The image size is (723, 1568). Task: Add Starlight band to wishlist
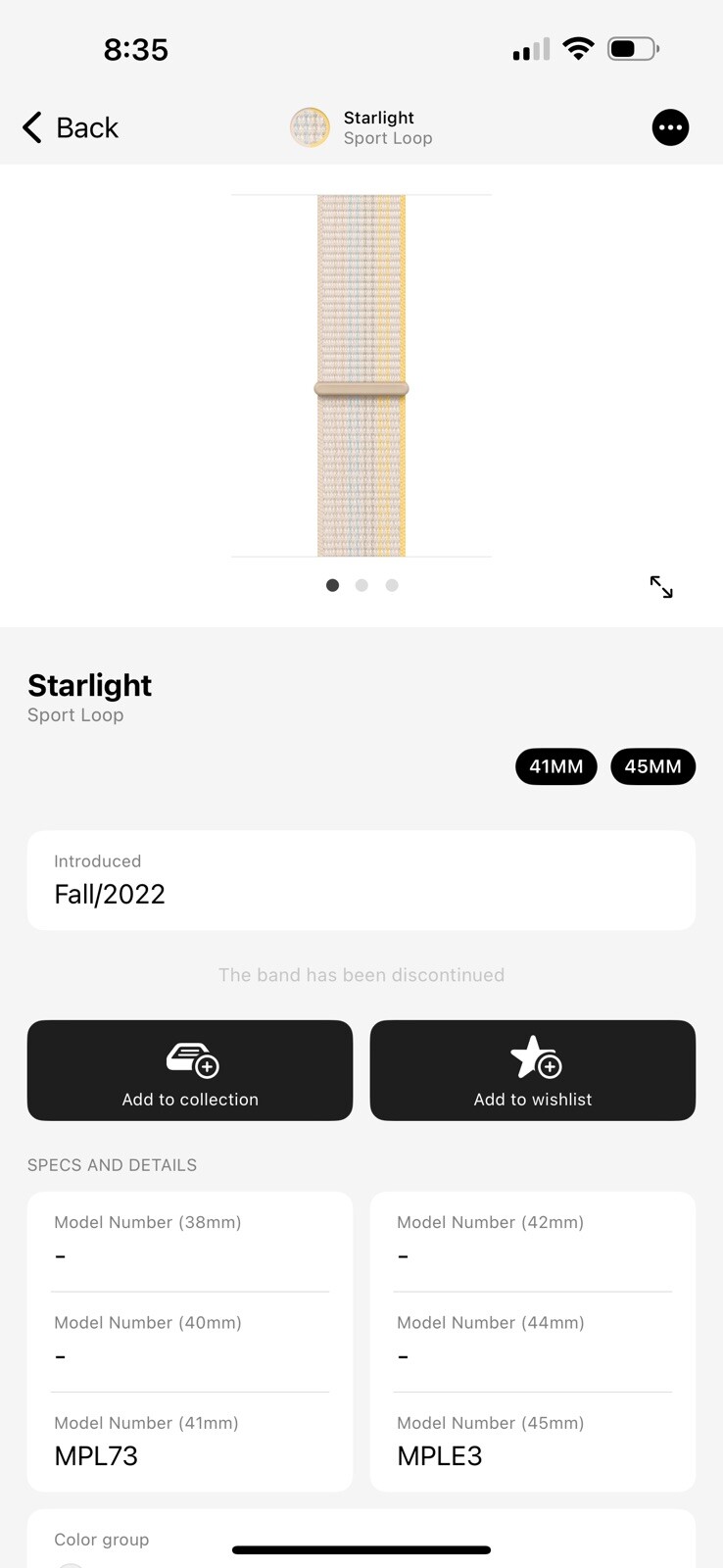[x=532, y=1070]
